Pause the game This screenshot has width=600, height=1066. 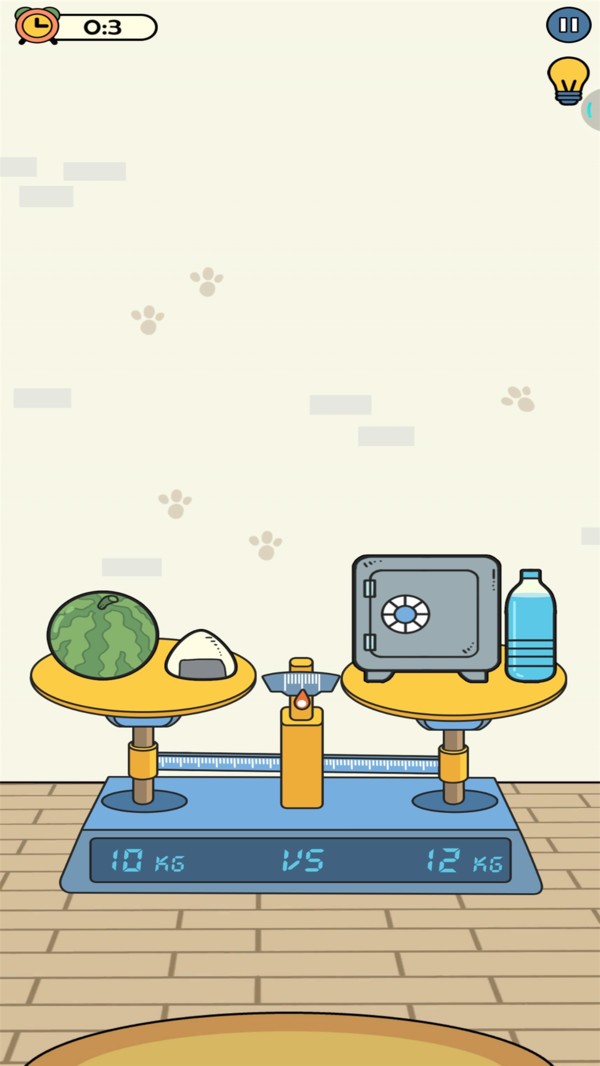pyautogui.click(x=568, y=25)
